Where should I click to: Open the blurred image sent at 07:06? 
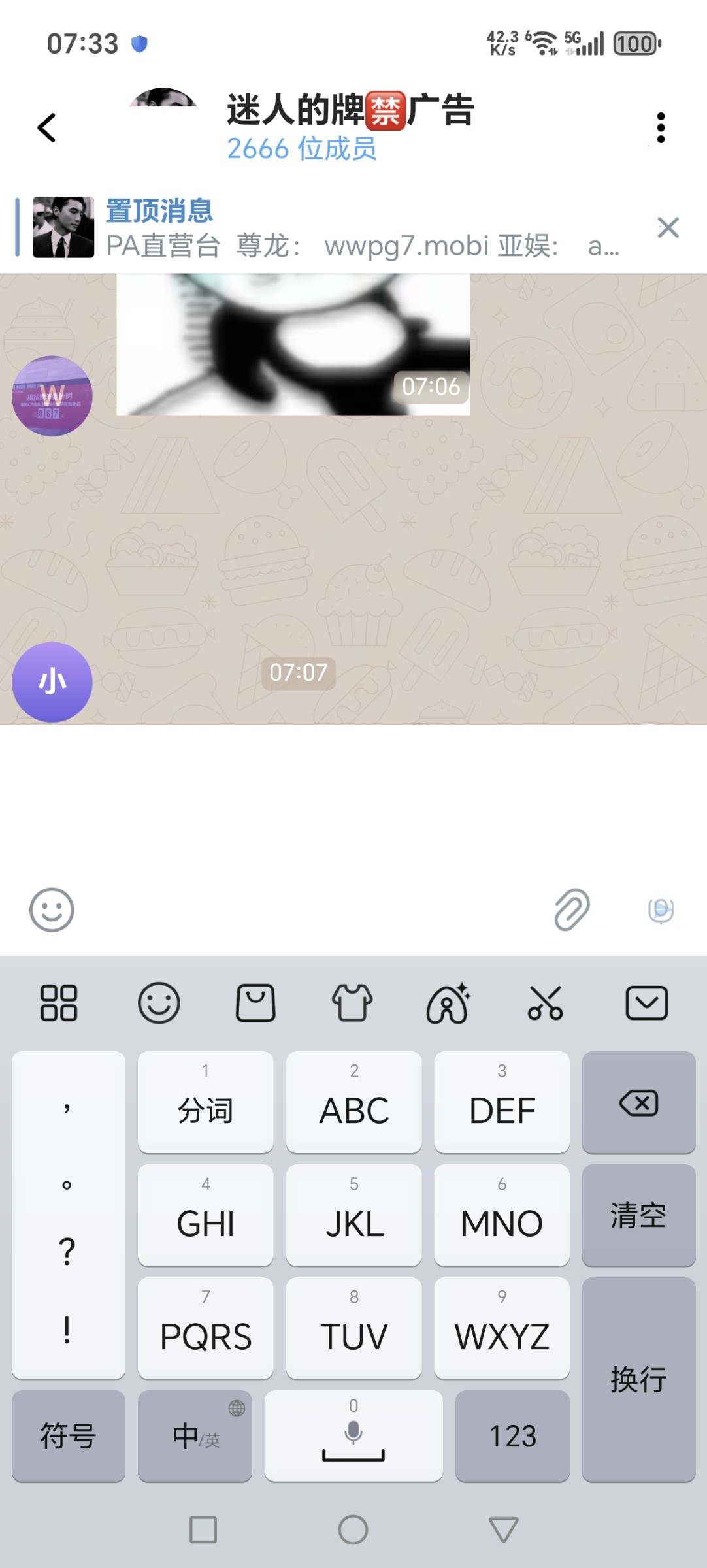[x=293, y=344]
